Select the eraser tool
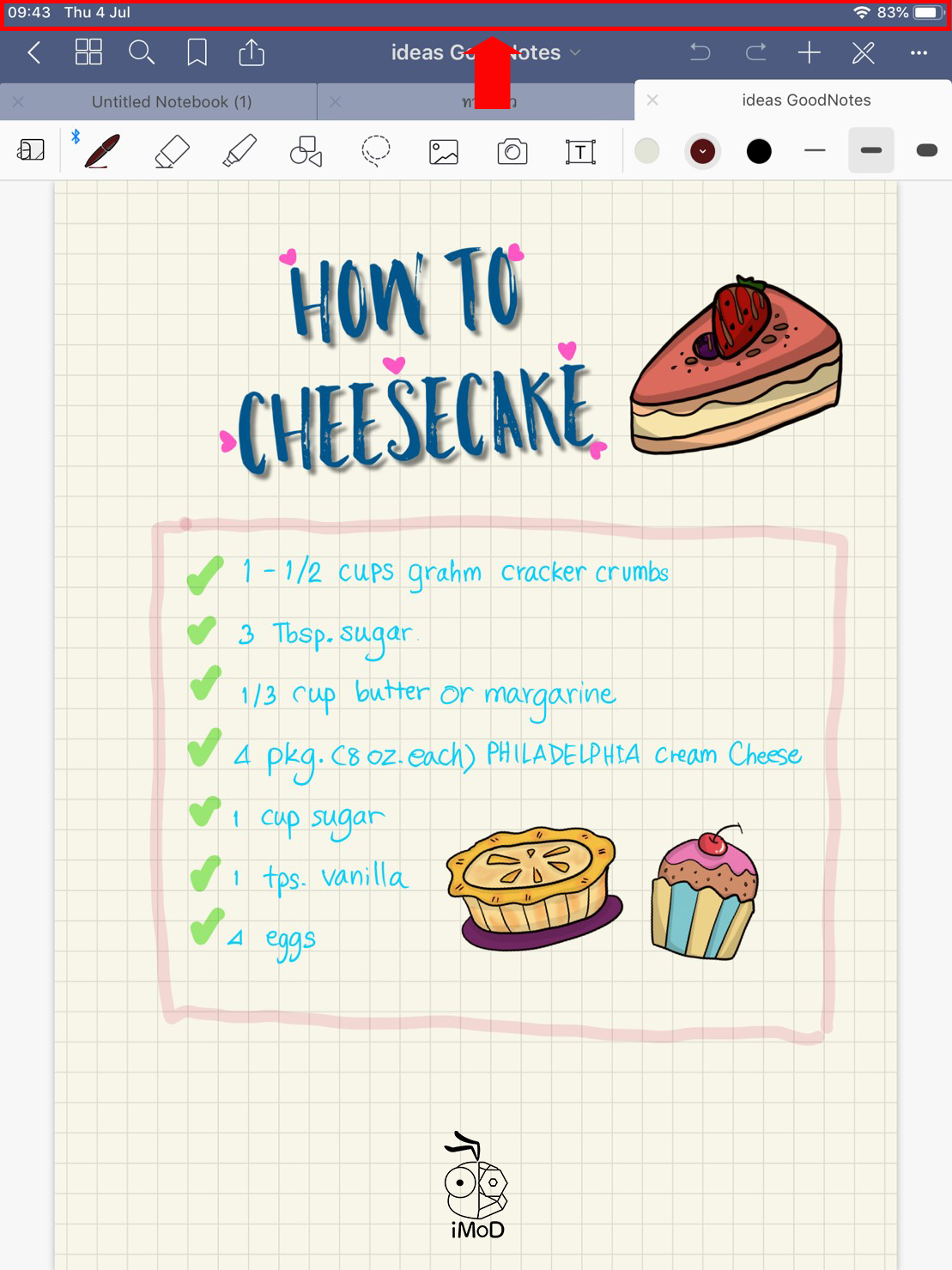The image size is (952, 1270). click(x=172, y=152)
